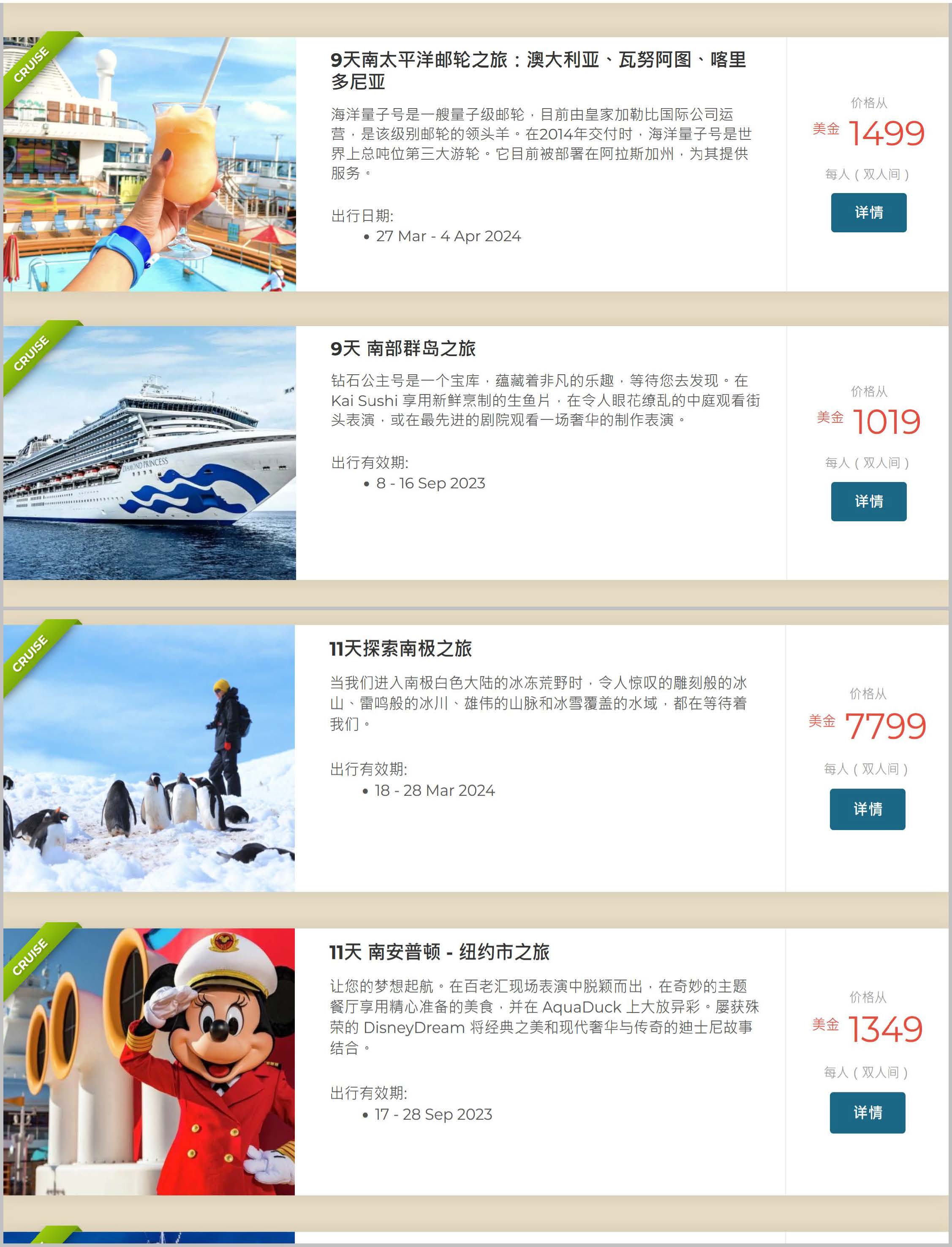
Task: Open the 9天 南部群岛之旅 title
Action: tap(403, 348)
